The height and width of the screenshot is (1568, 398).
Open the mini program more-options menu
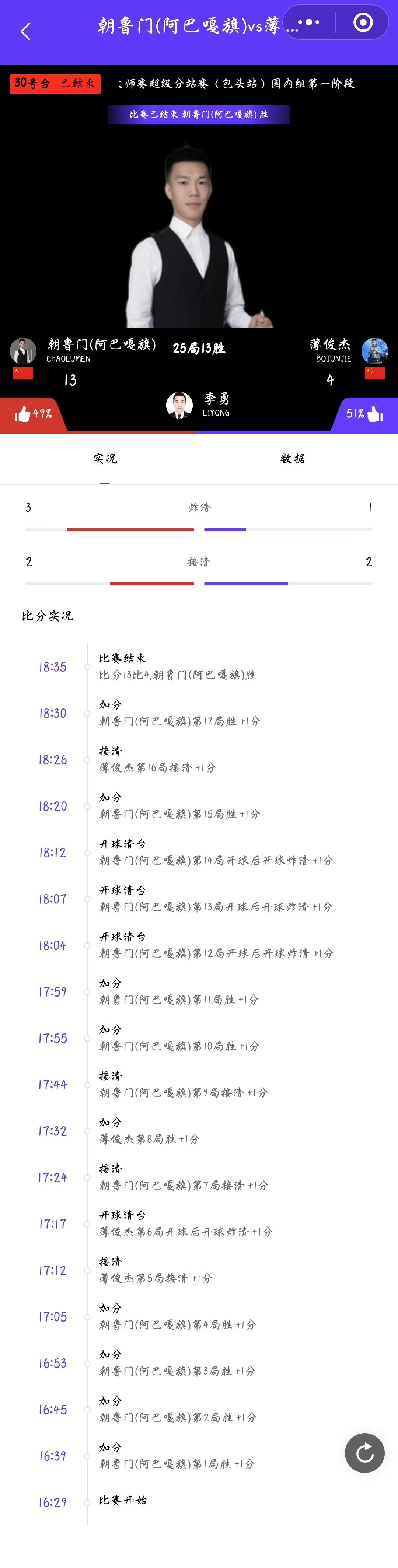pyautogui.click(x=308, y=22)
